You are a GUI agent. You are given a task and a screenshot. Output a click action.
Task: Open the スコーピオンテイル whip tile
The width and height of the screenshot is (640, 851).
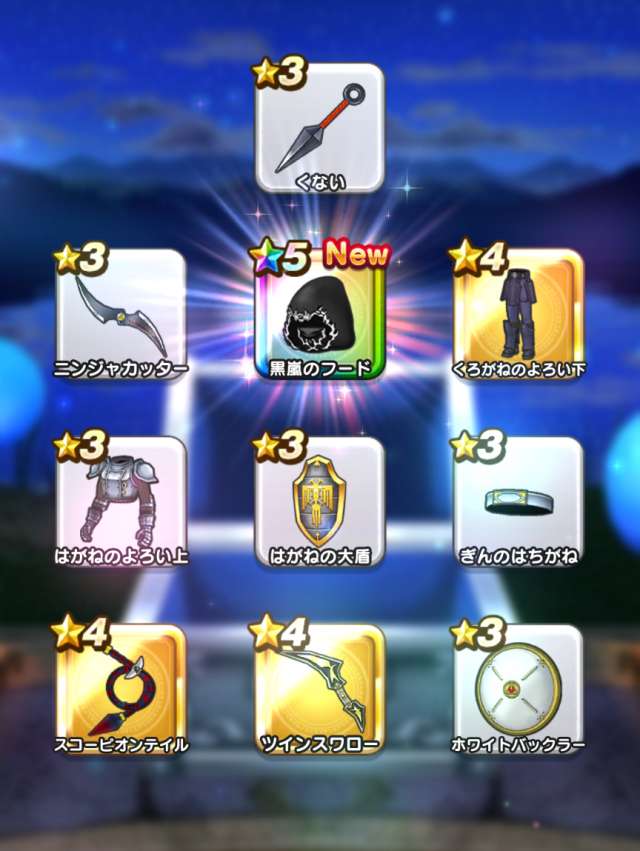[122, 690]
